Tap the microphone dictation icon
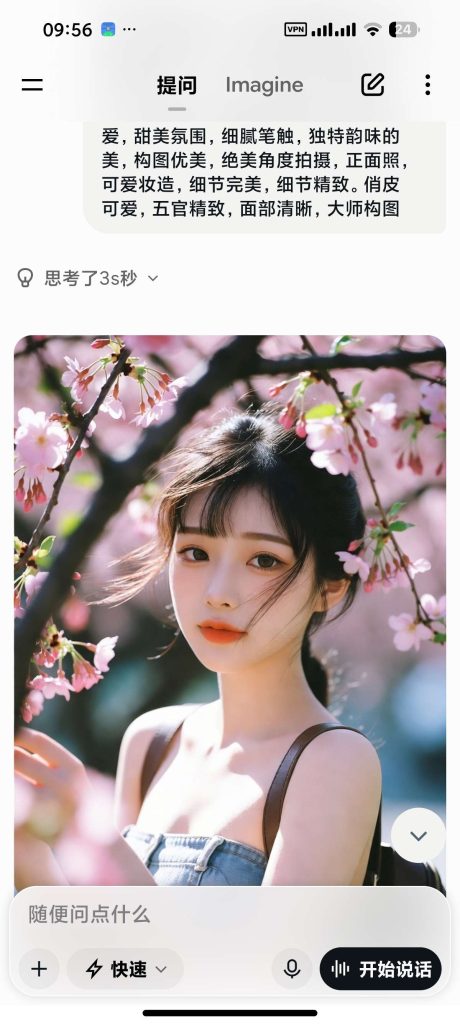This screenshot has height=1024, width=460. point(292,969)
